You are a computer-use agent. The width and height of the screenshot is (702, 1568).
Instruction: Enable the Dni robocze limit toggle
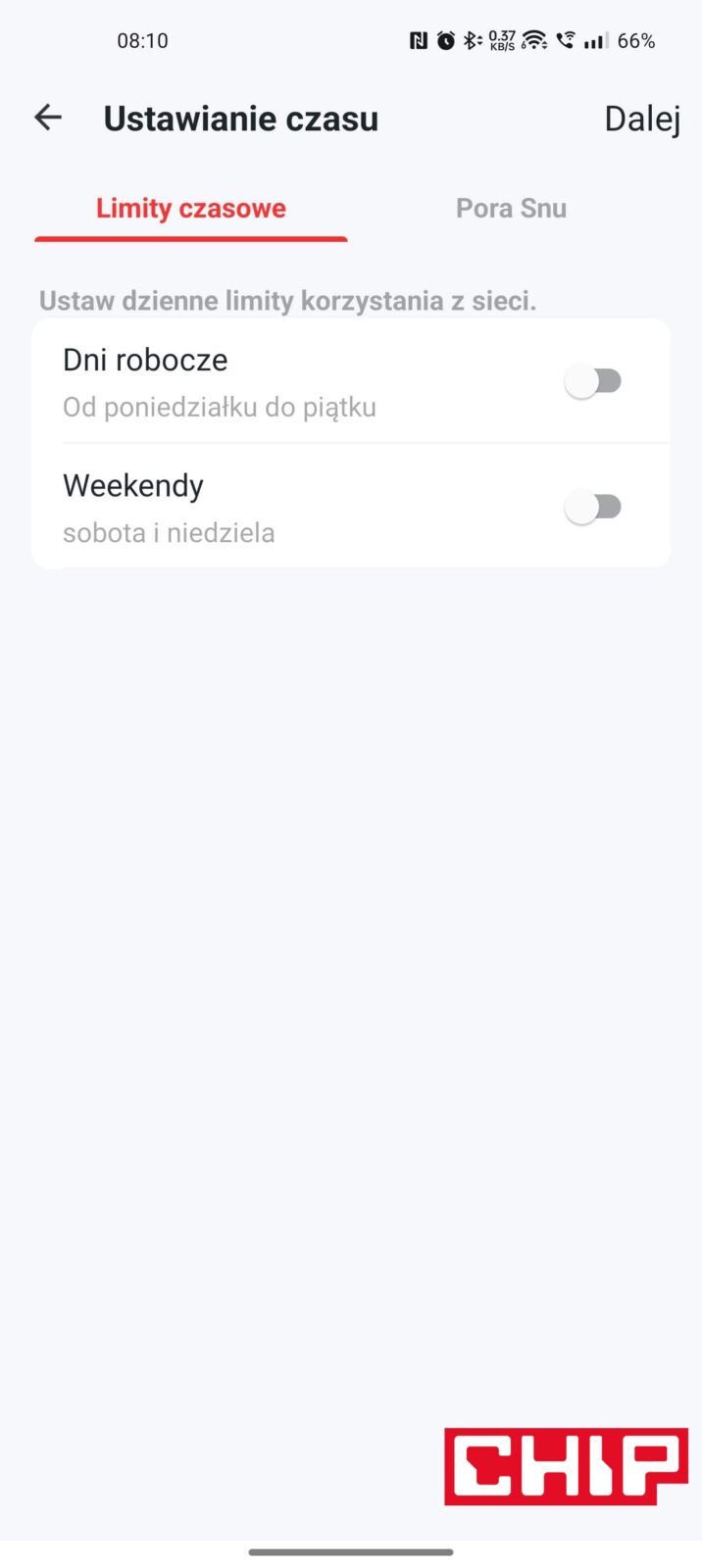pyautogui.click(x=593, y=381)
